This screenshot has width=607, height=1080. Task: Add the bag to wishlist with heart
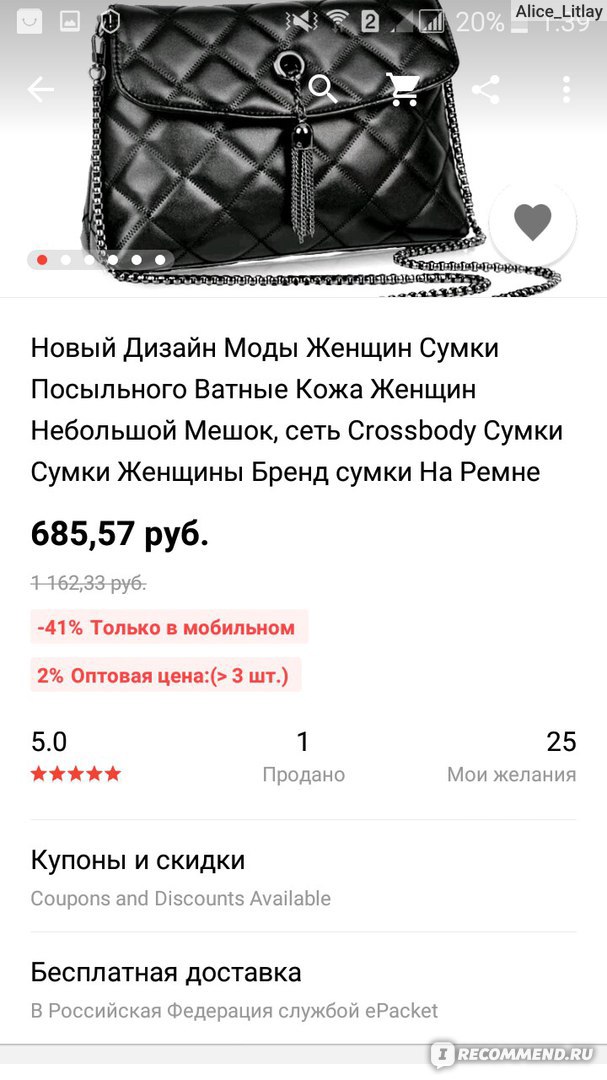point(533,223)
